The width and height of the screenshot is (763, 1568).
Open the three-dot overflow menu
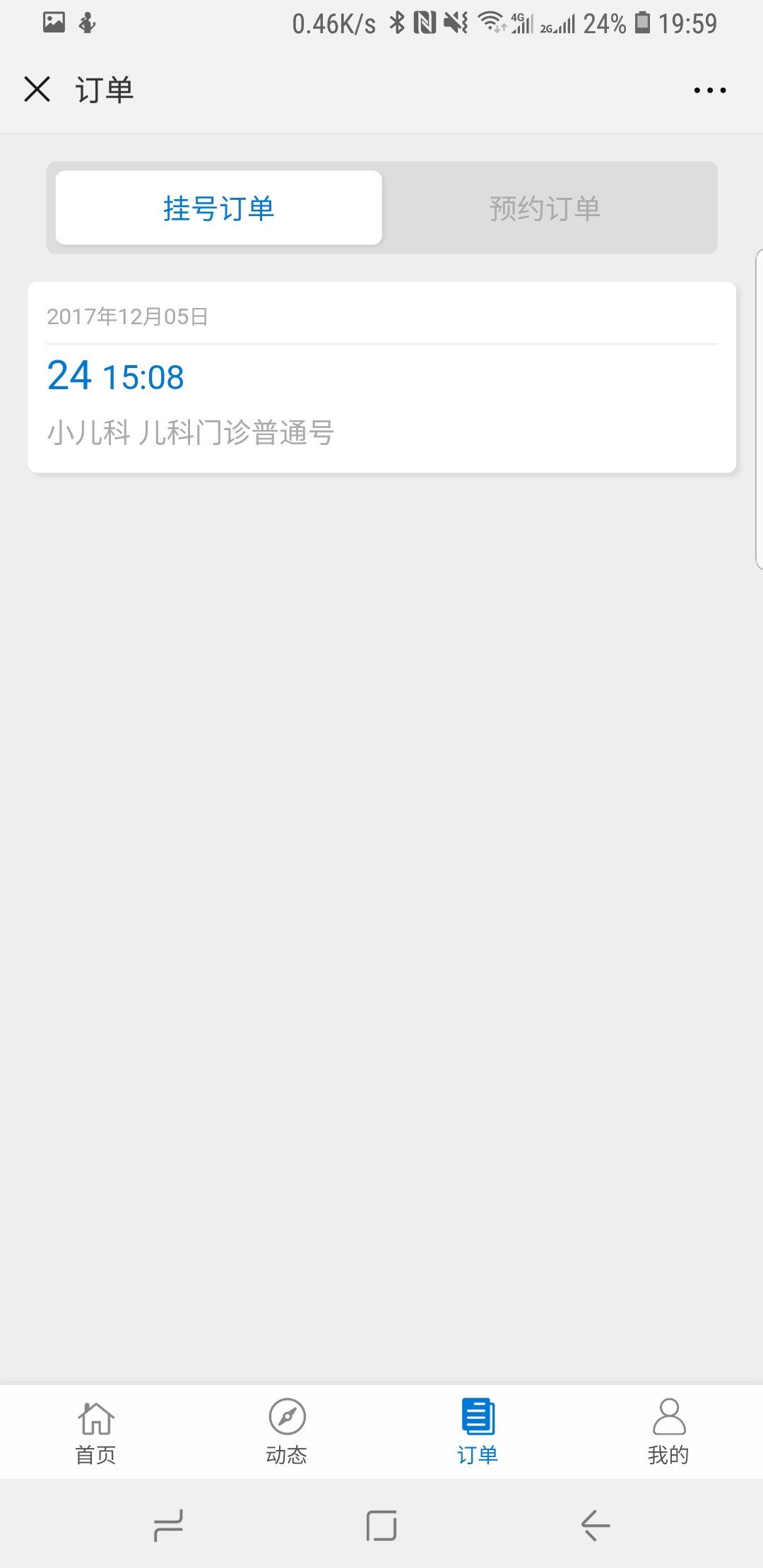tap(709, 90)
